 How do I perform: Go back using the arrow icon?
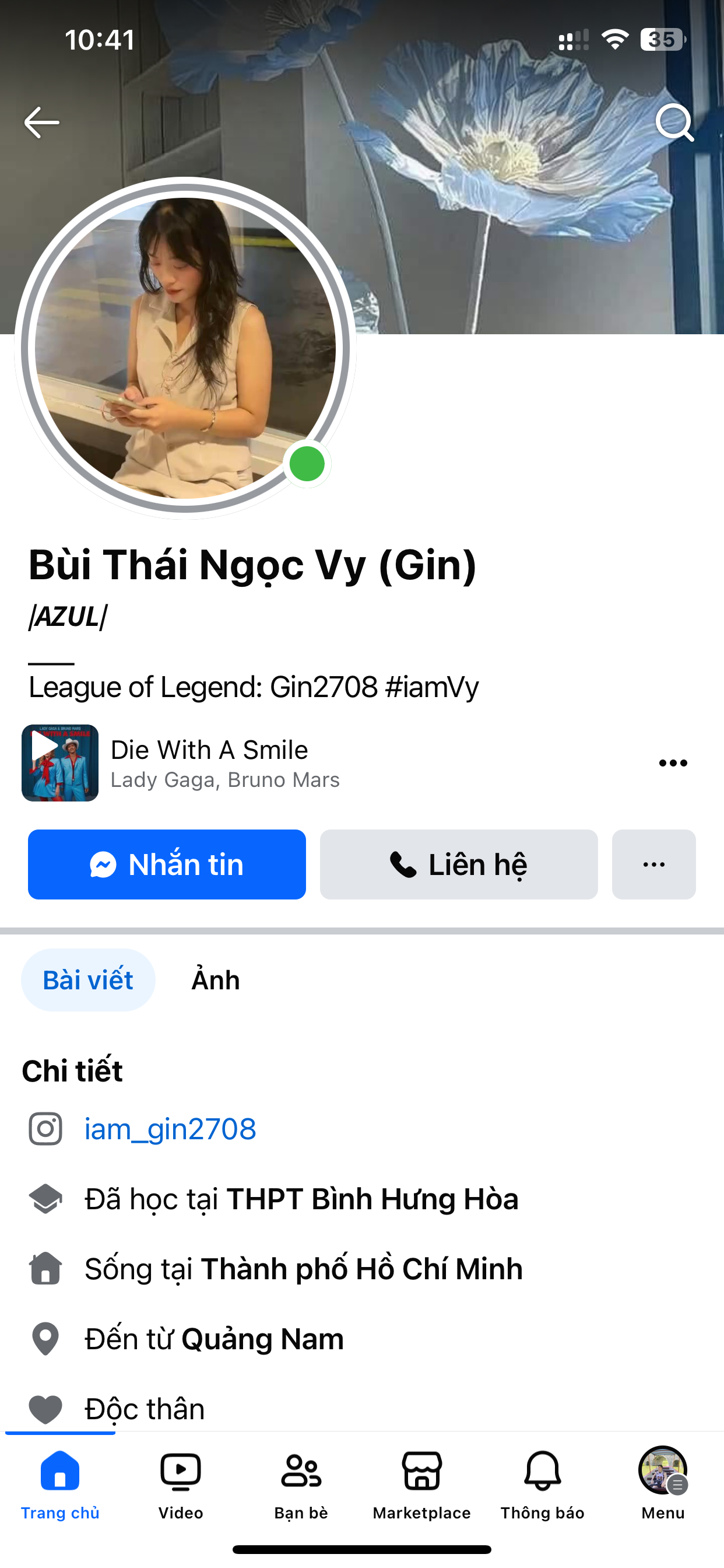coord(41,123)
